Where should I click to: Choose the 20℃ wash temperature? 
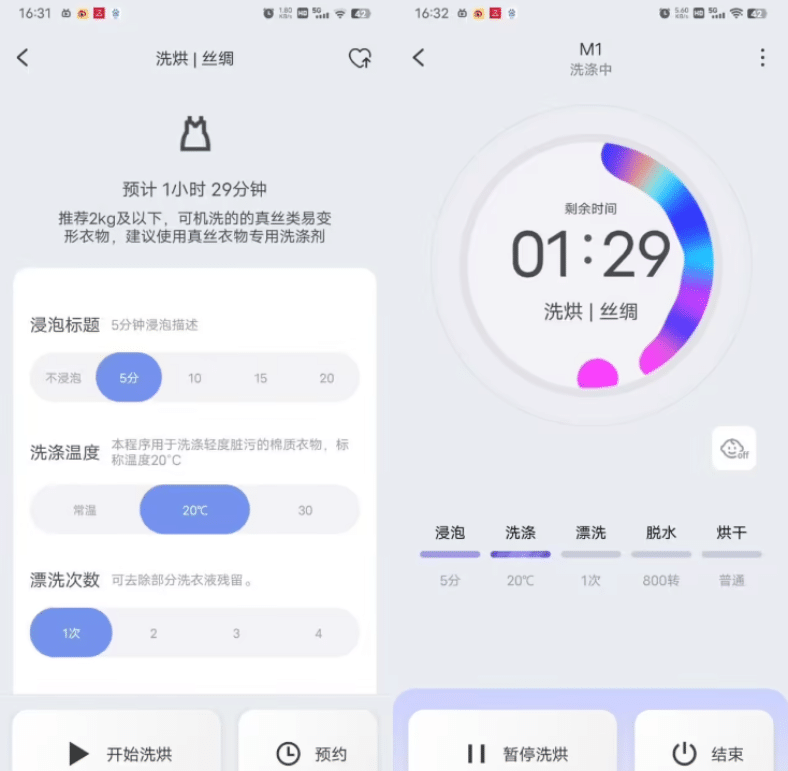click(x=195, y=510)
